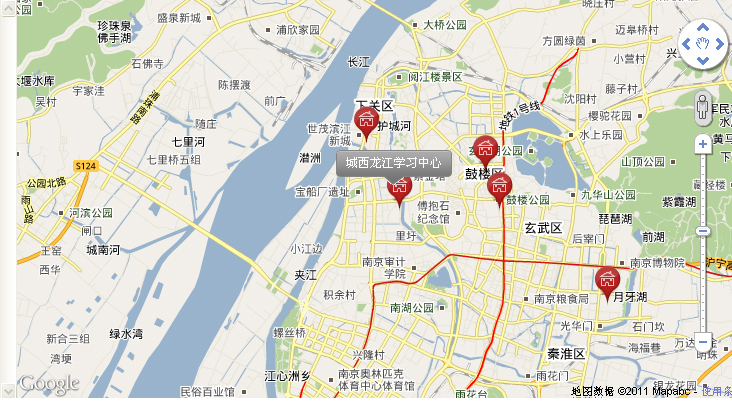Image resolution: width=732 pixels, height=401 pixels.
Task: Tap the zoom slider handle
Action: tap(703, 231)
